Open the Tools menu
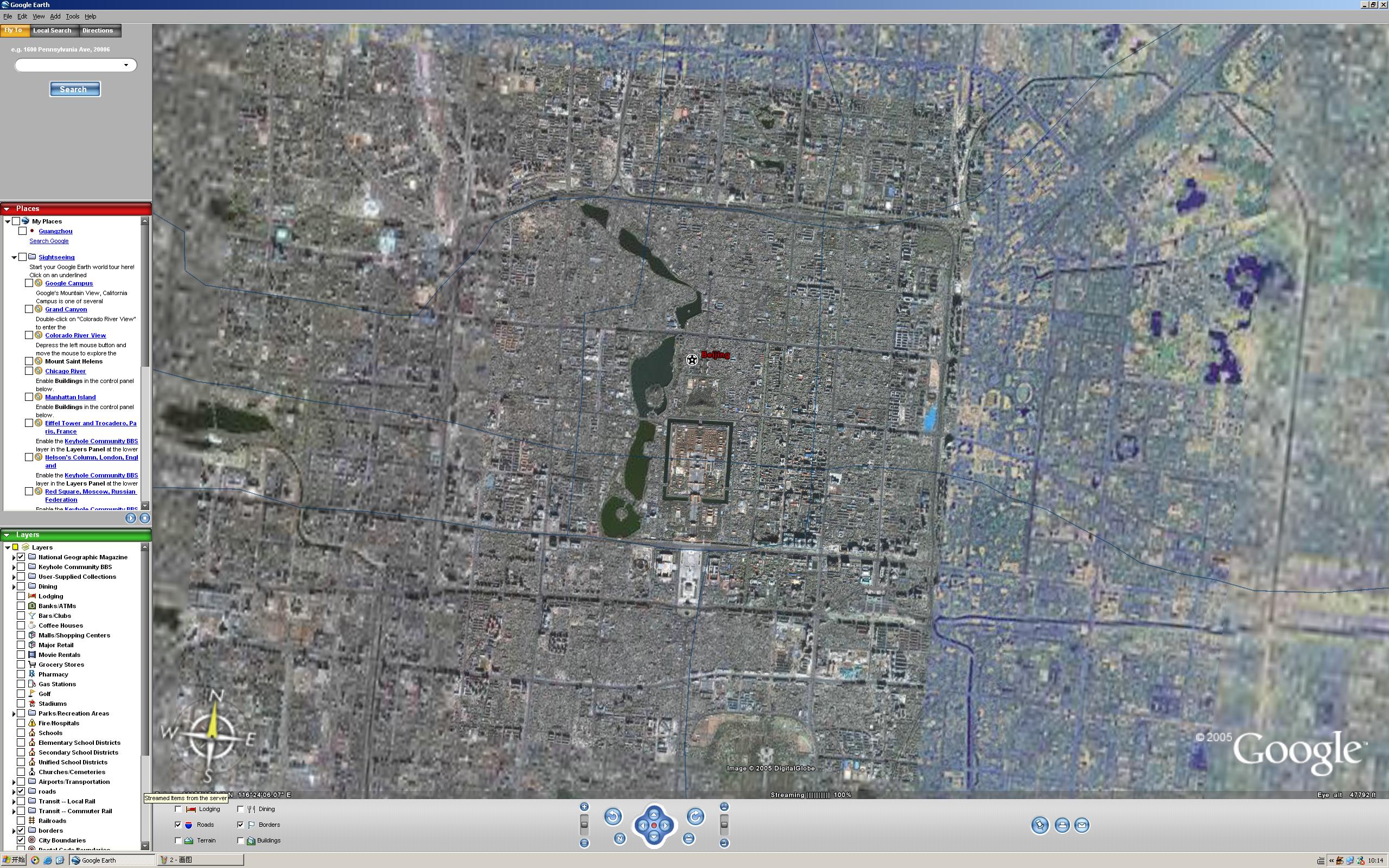The image size is (1389, 868). [72, 16]
